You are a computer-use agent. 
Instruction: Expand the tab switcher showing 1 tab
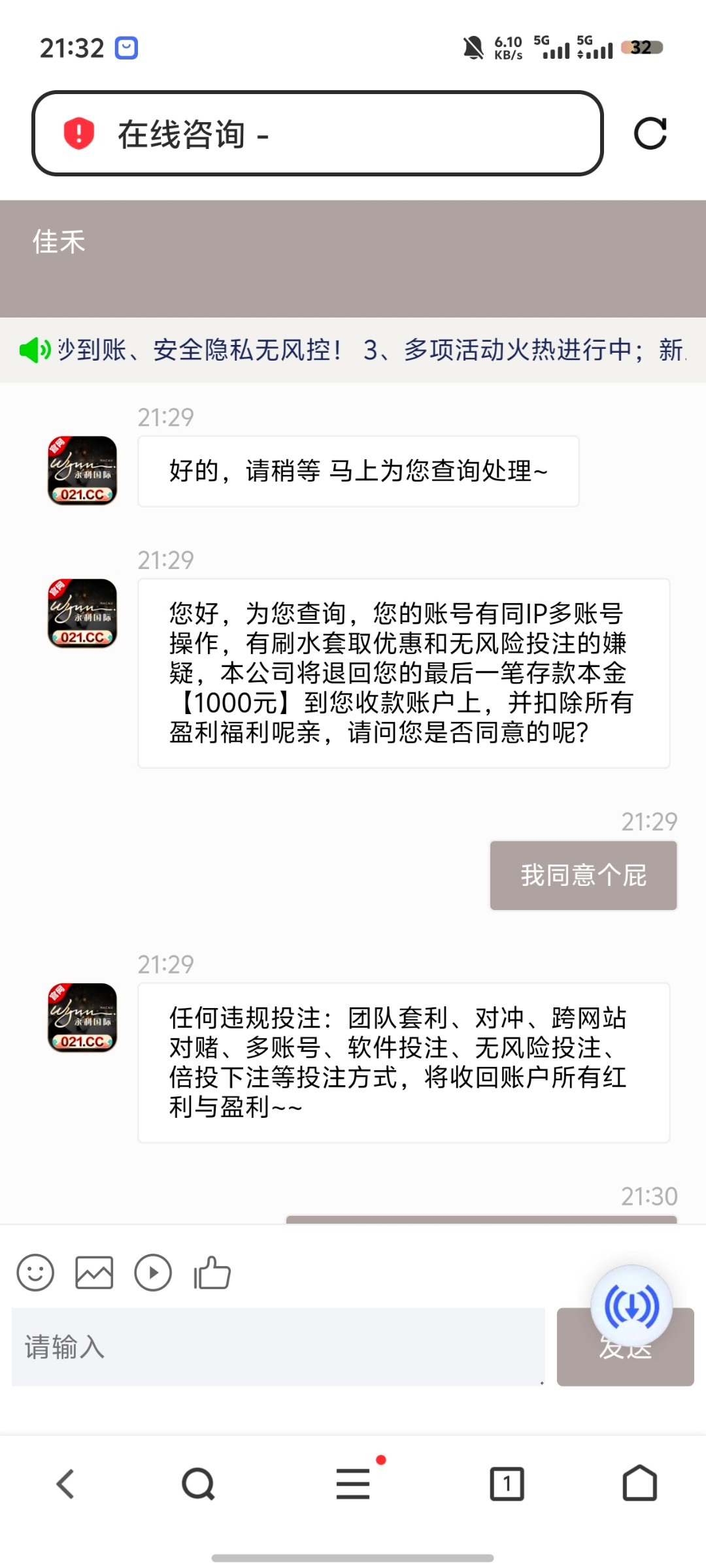pos(508,1483)
